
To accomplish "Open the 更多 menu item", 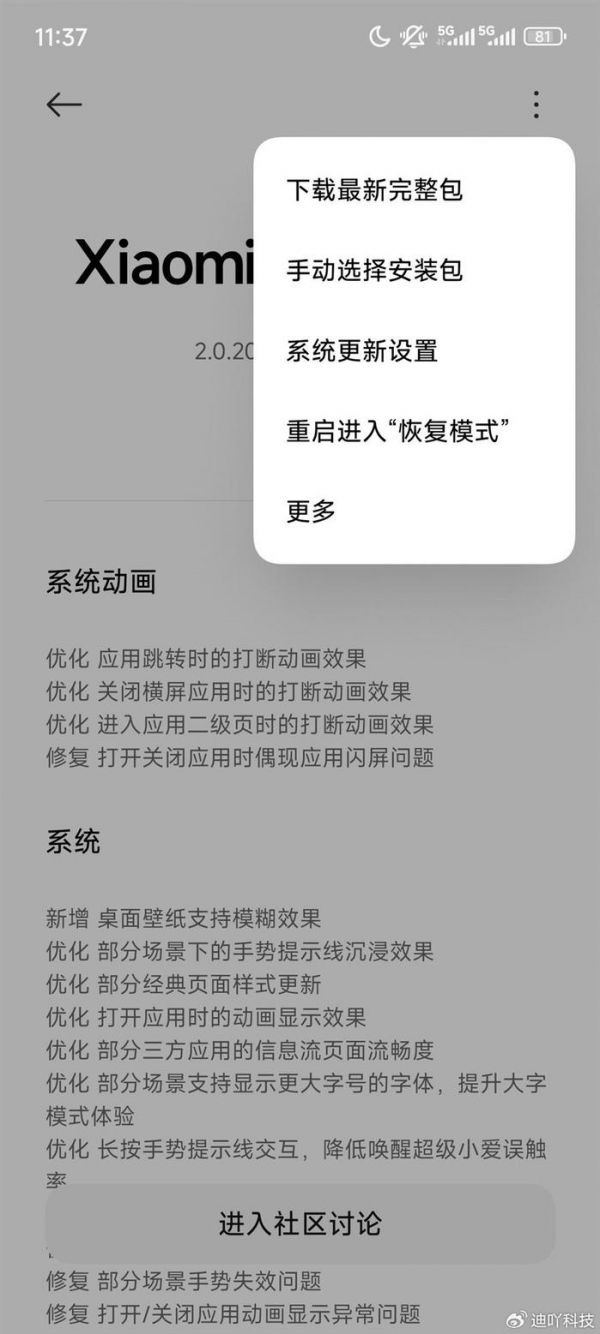I will pyautogui.click(x=414, y=511).
